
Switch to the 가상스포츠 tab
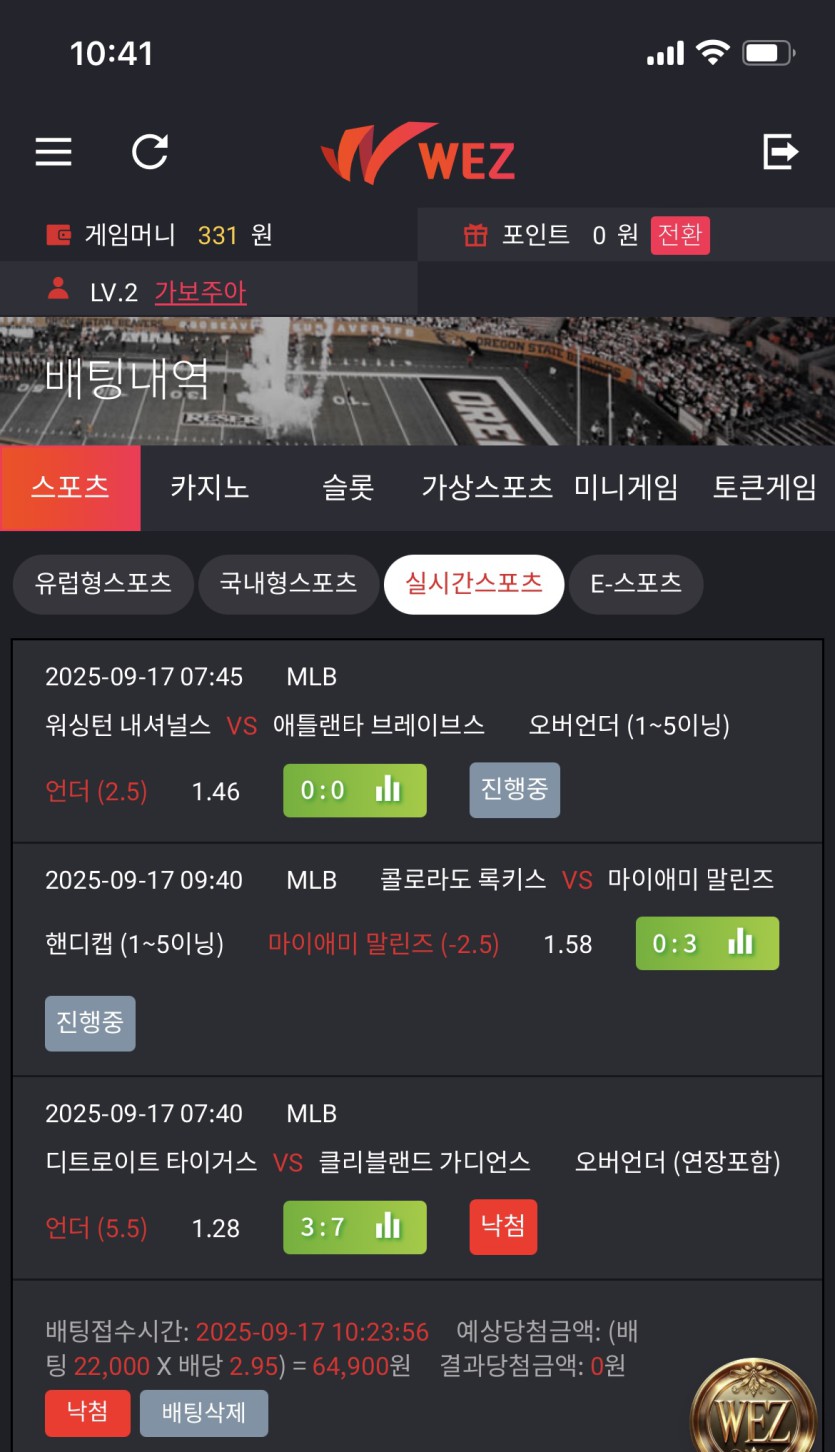[x=487, y=488]
